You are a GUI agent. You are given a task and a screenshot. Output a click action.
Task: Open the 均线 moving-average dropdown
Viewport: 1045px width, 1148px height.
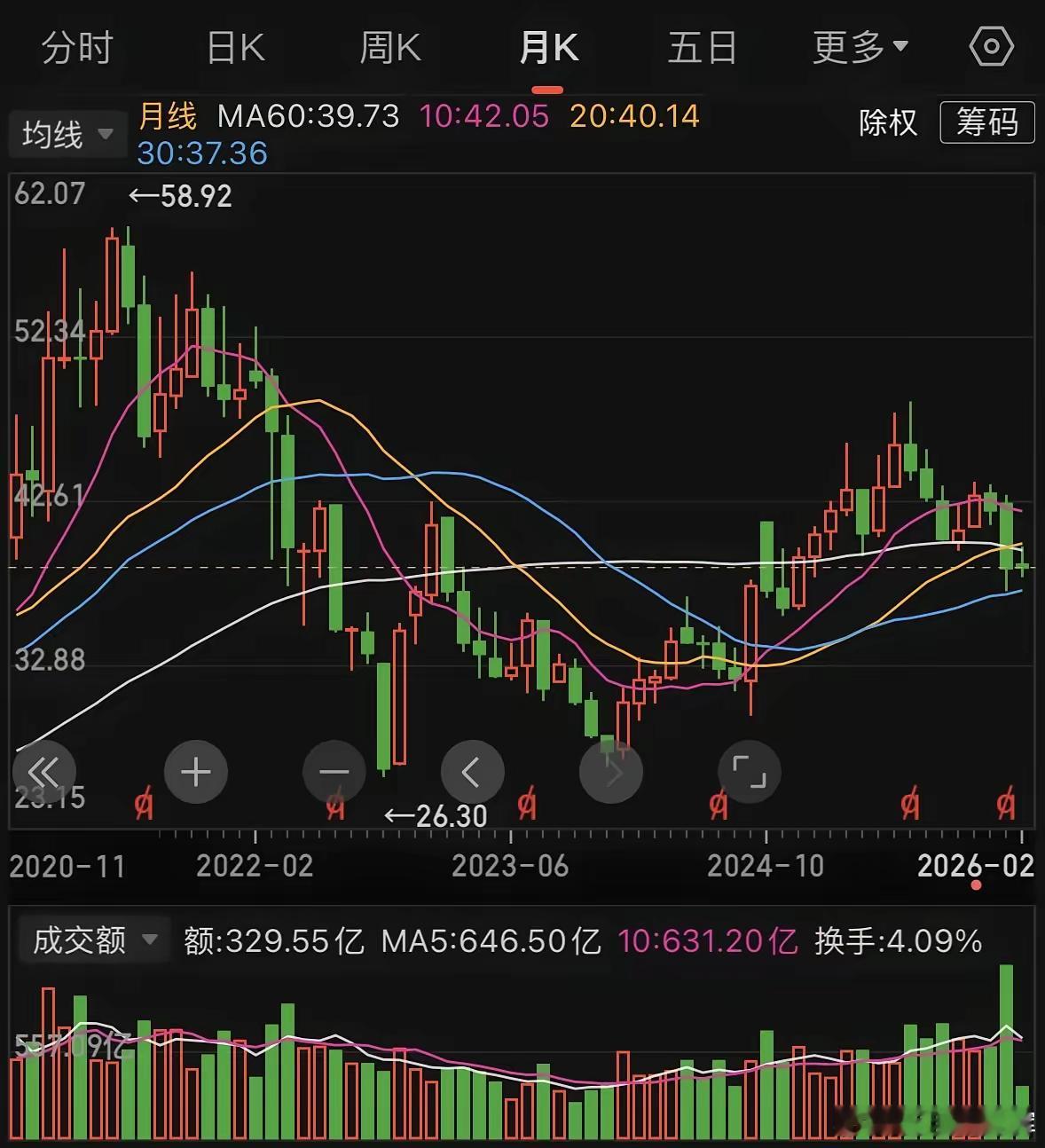pos(66,134)
